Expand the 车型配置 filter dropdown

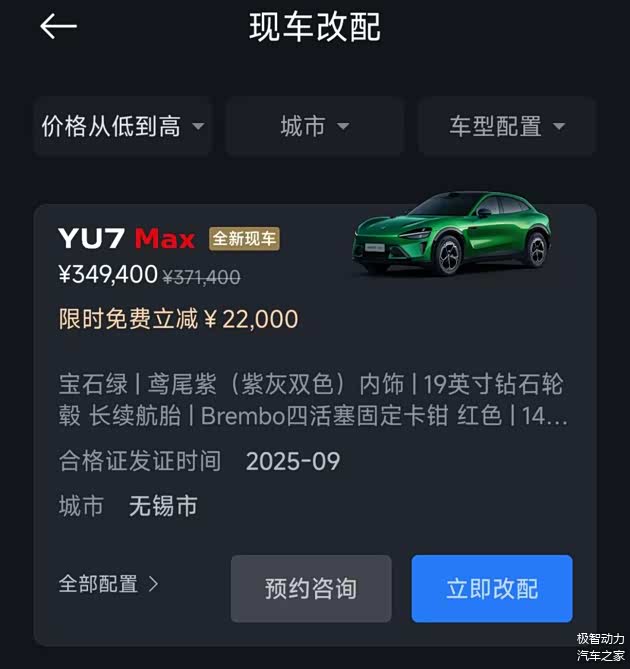click(x=506, y=126)
